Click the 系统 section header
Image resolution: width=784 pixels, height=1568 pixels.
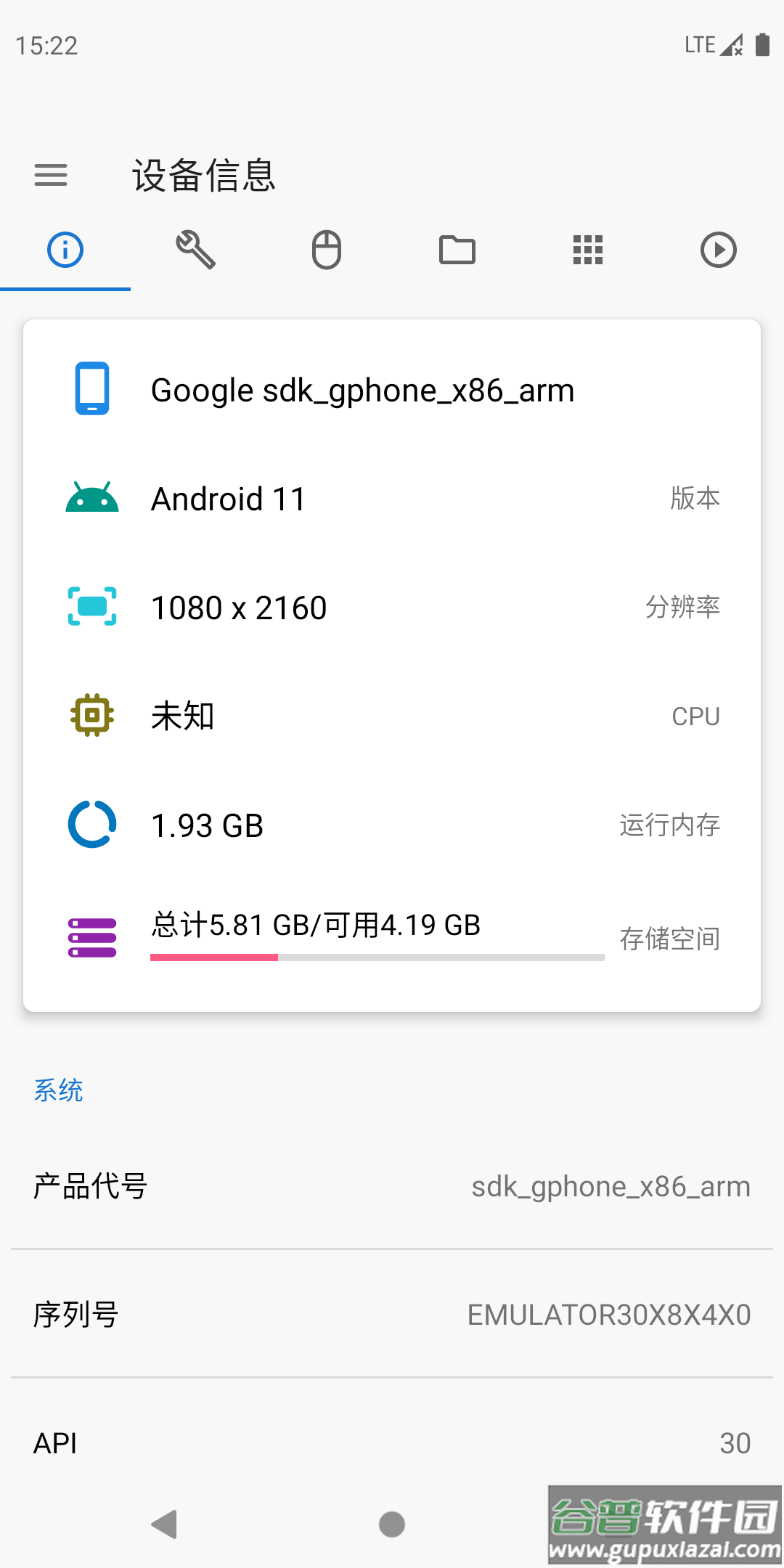click(x=59, y=1090)
